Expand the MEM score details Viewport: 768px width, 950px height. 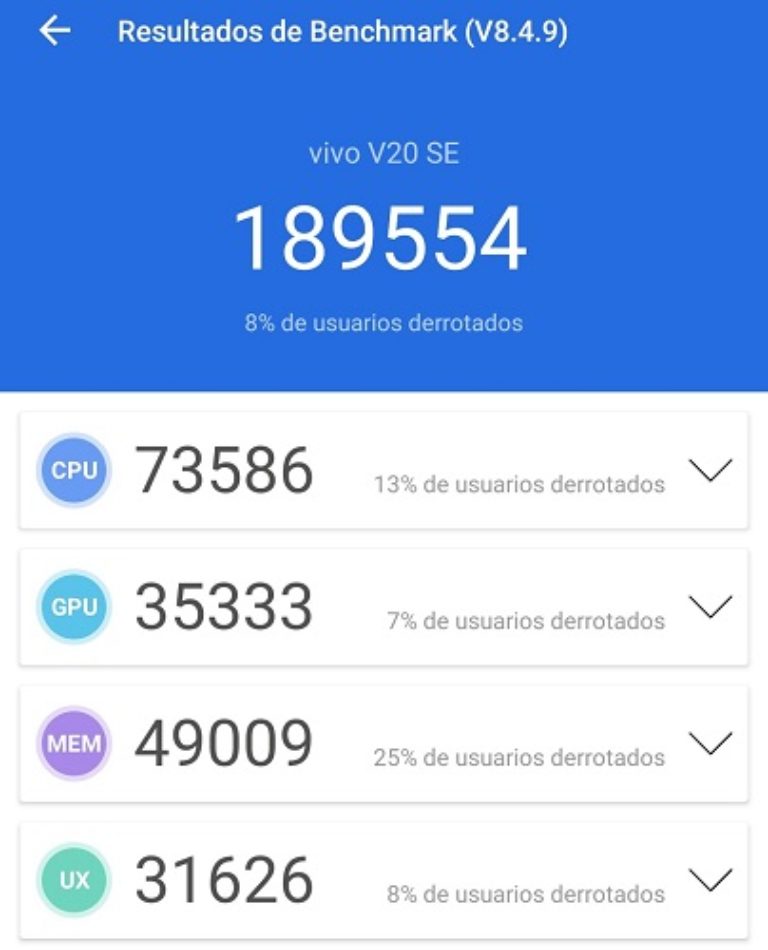710,744
